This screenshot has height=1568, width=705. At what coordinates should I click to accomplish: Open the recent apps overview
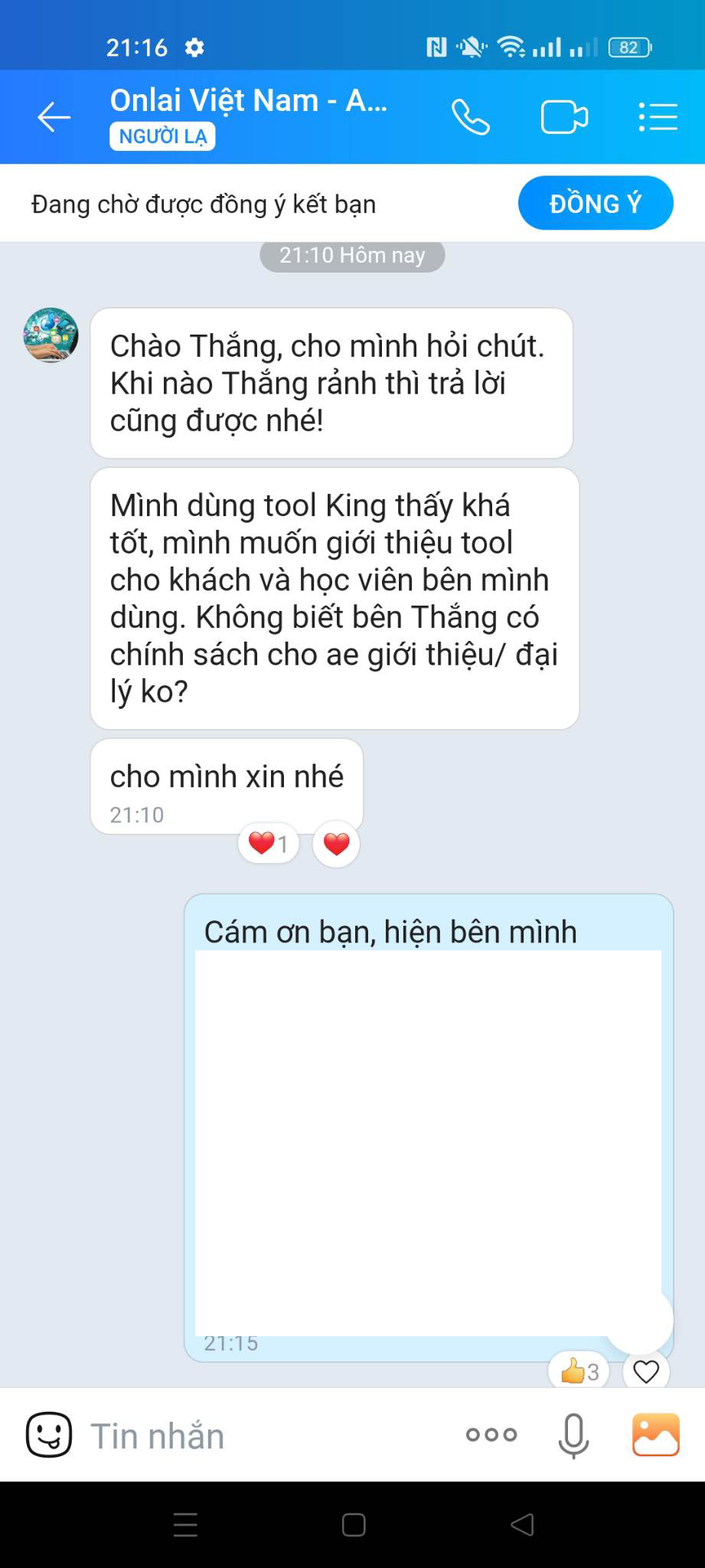(185, 1525)
